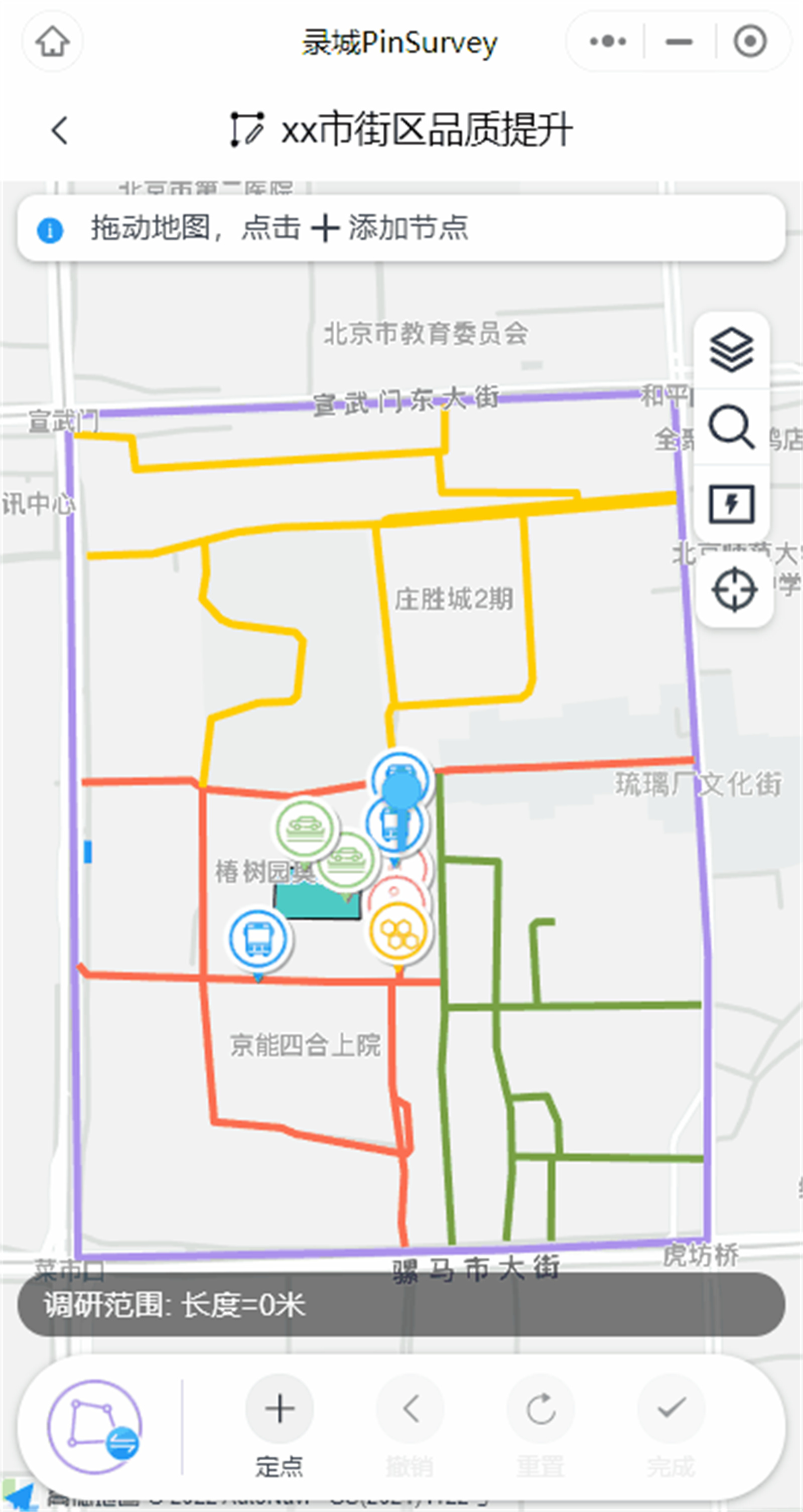Go back with the back arrow
The width and height of the screenshot is (803, 1512).
coord(60,129)
